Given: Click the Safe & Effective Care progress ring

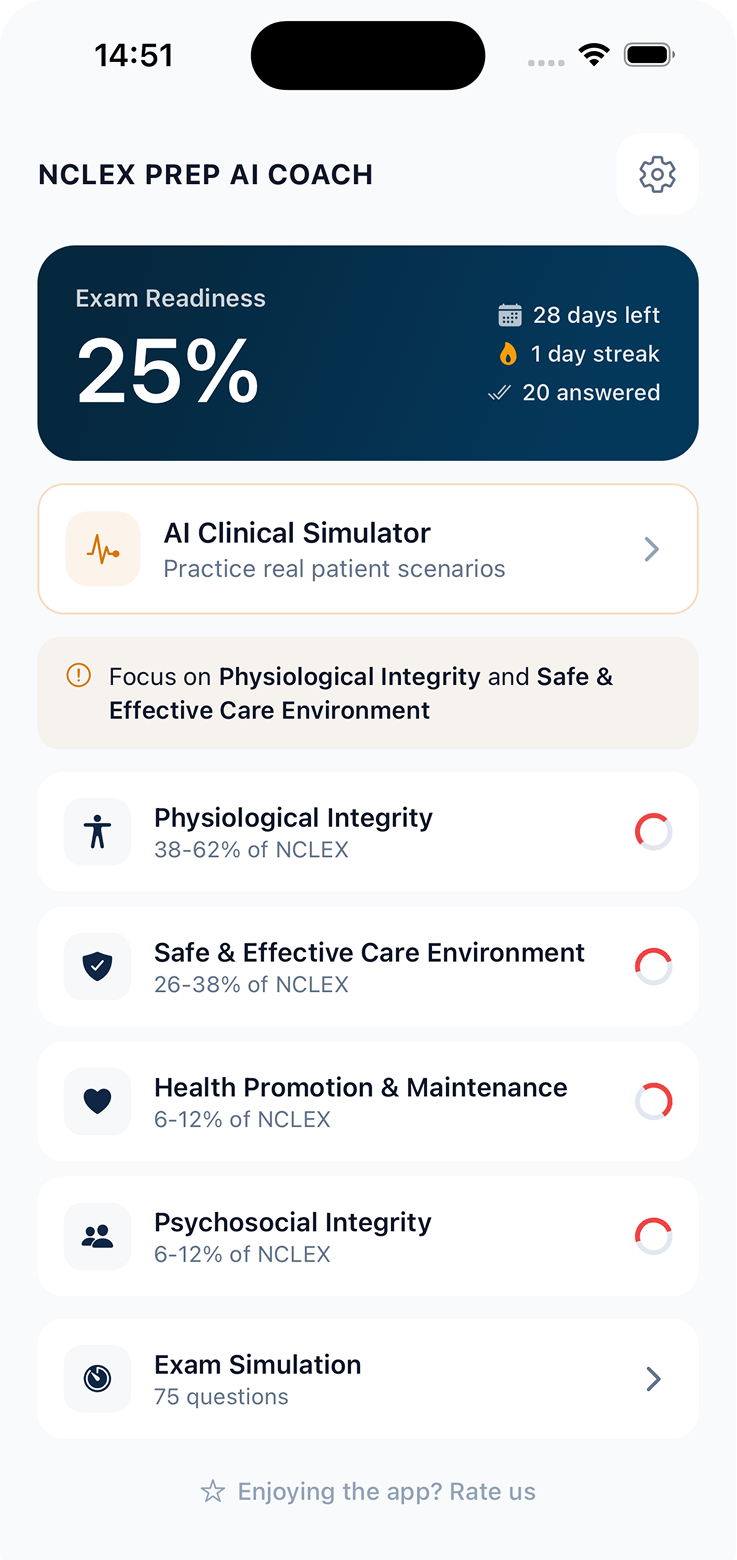Looking at the screenshot, I should click(x=653, y=966).
